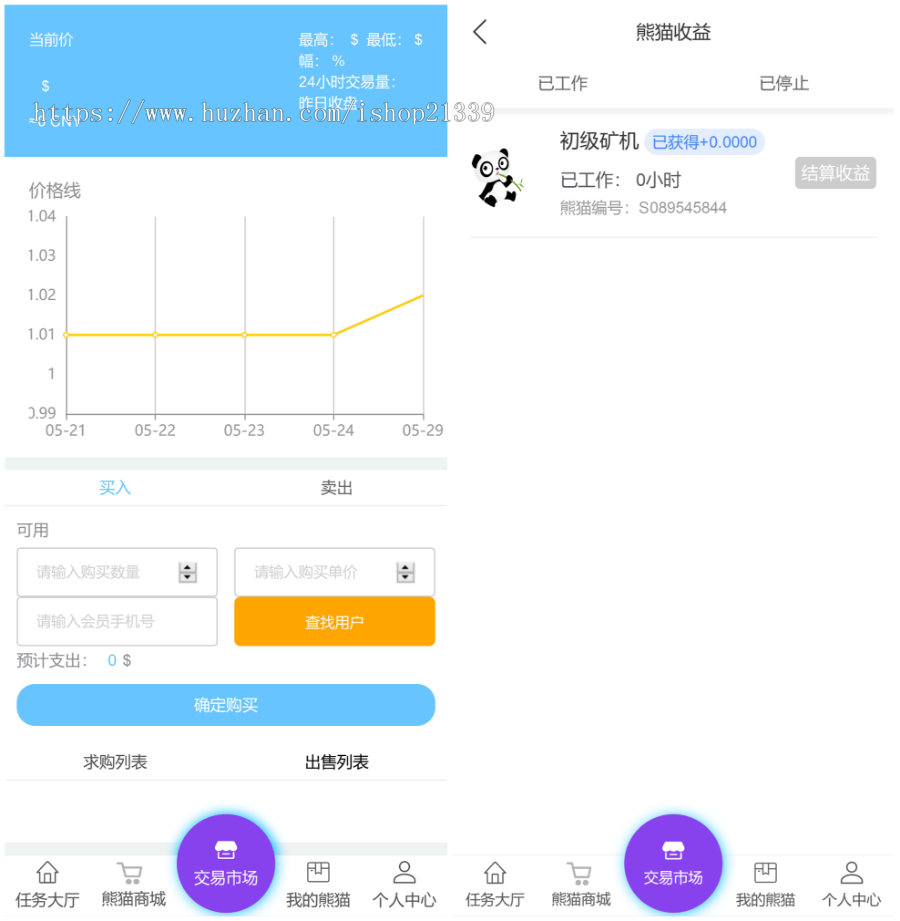The image size is (900, 921).
Task: Tap the 查找用户 button
Action: (334, 622)
